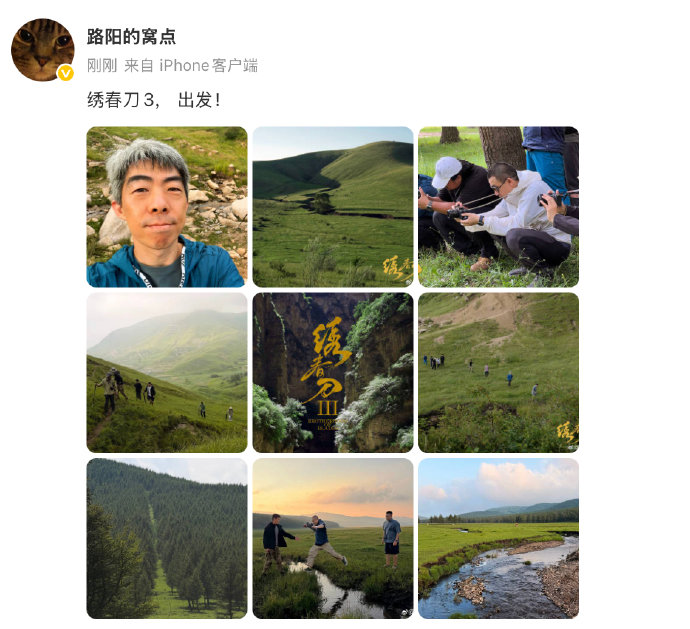This screenshot has width=690, height=629.
Task: View the green rolling hills photo
Action: click(x=333, y=207)
